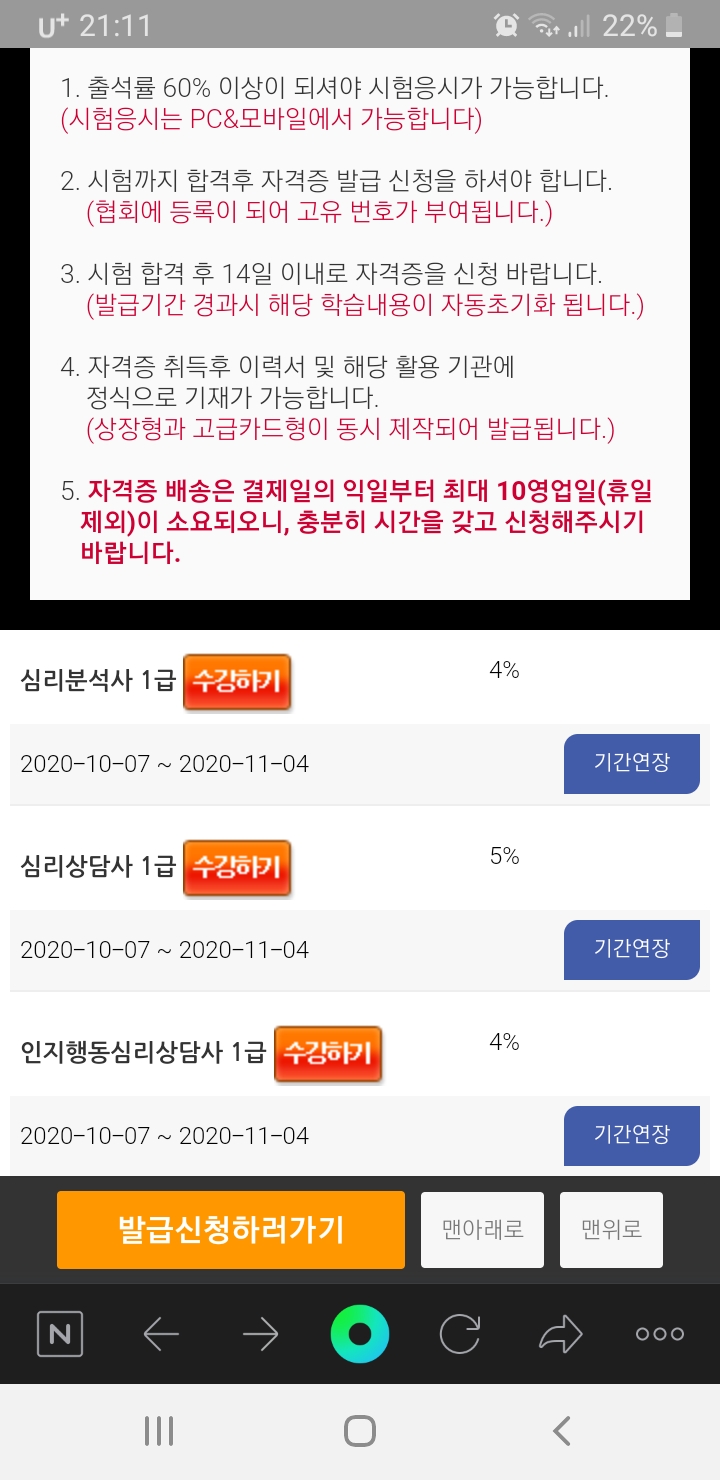Go to 발급신청하러가기
The image size is (720, 1480).
tap(231, 1230)
